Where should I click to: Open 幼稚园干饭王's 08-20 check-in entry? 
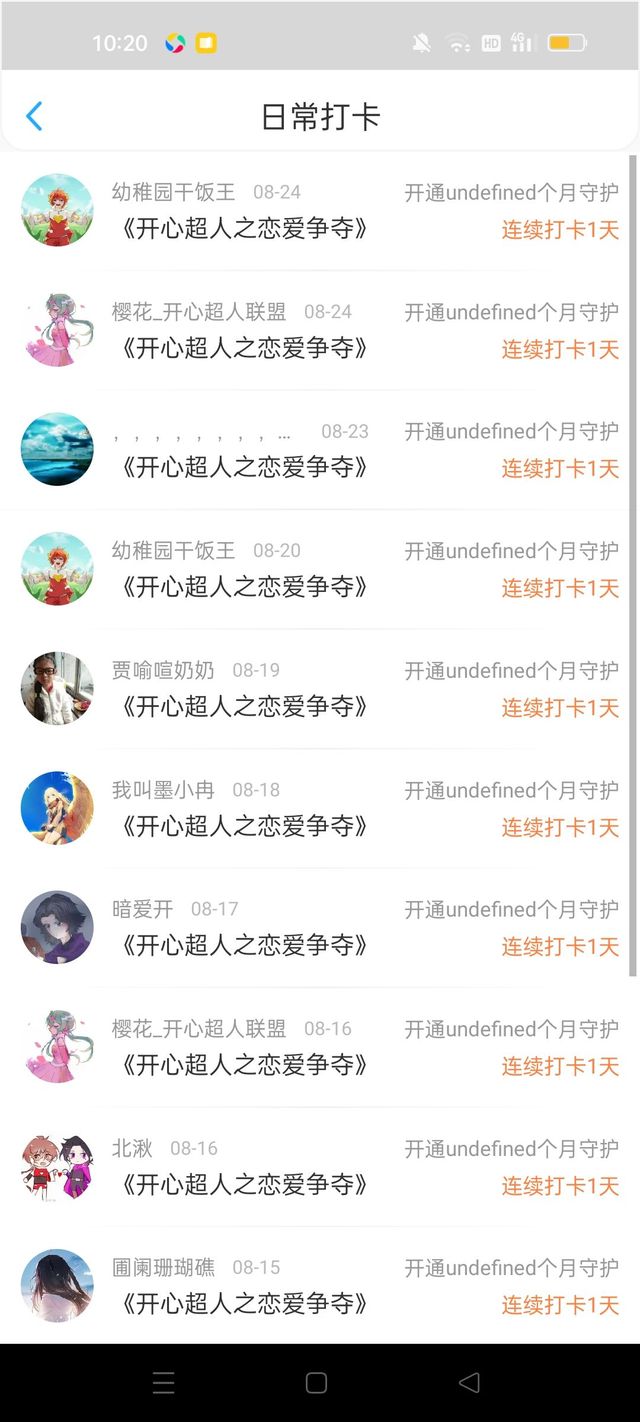click(x=320, y=569)
